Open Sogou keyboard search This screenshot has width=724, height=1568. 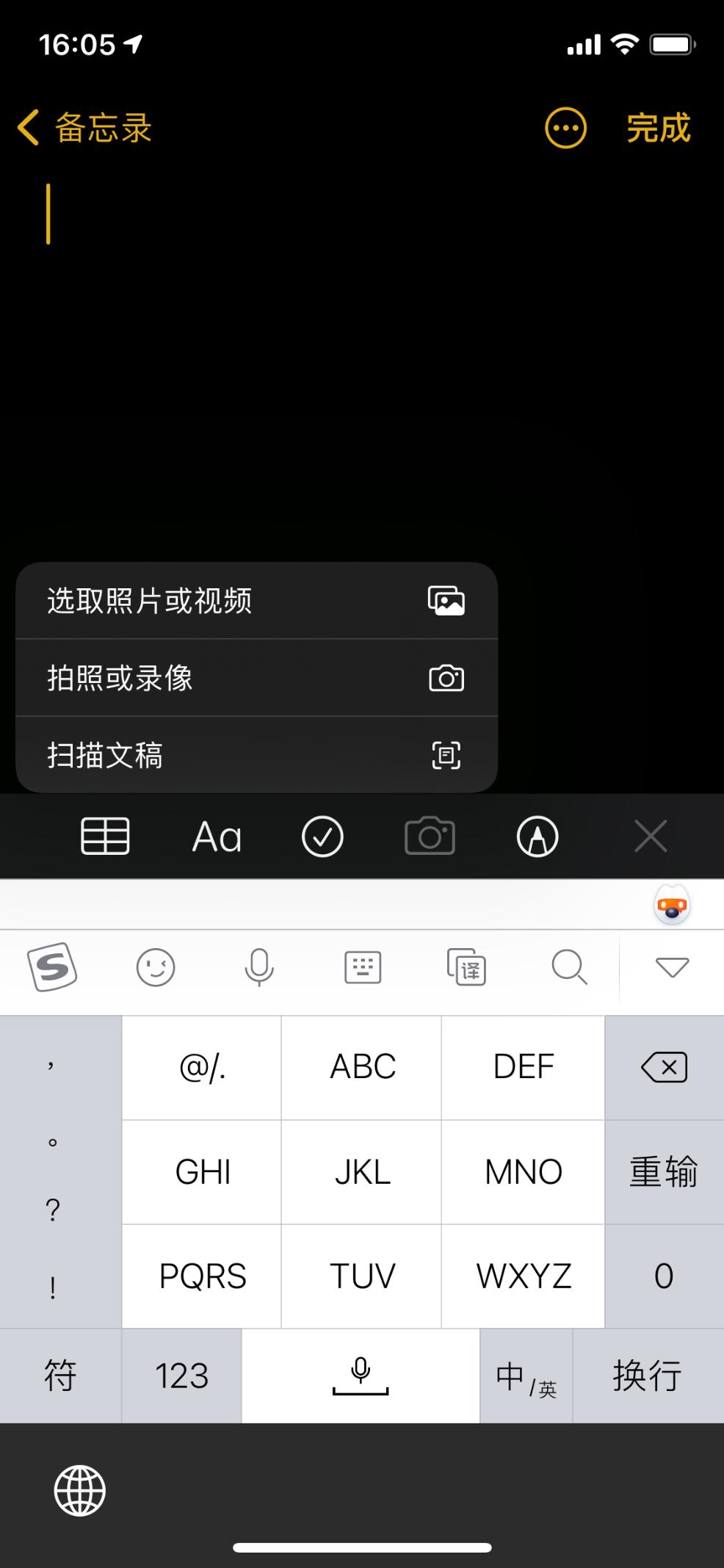point(569,968)
